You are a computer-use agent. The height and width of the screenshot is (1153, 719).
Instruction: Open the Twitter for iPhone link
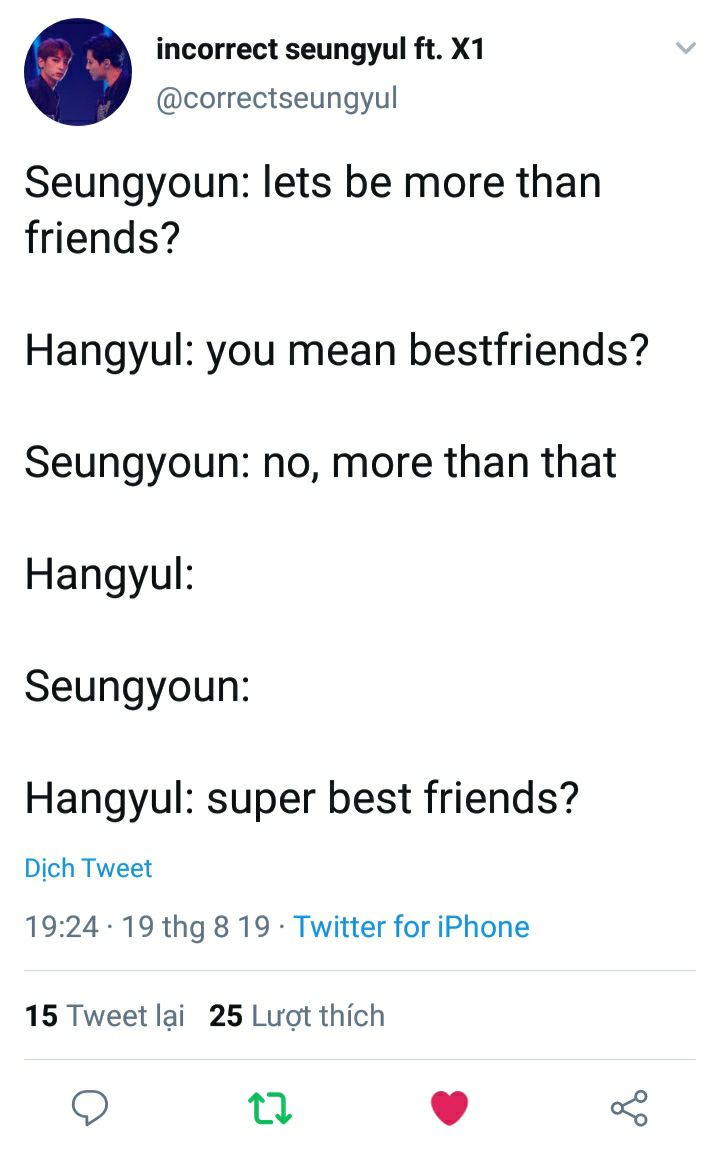pos(411,927)
